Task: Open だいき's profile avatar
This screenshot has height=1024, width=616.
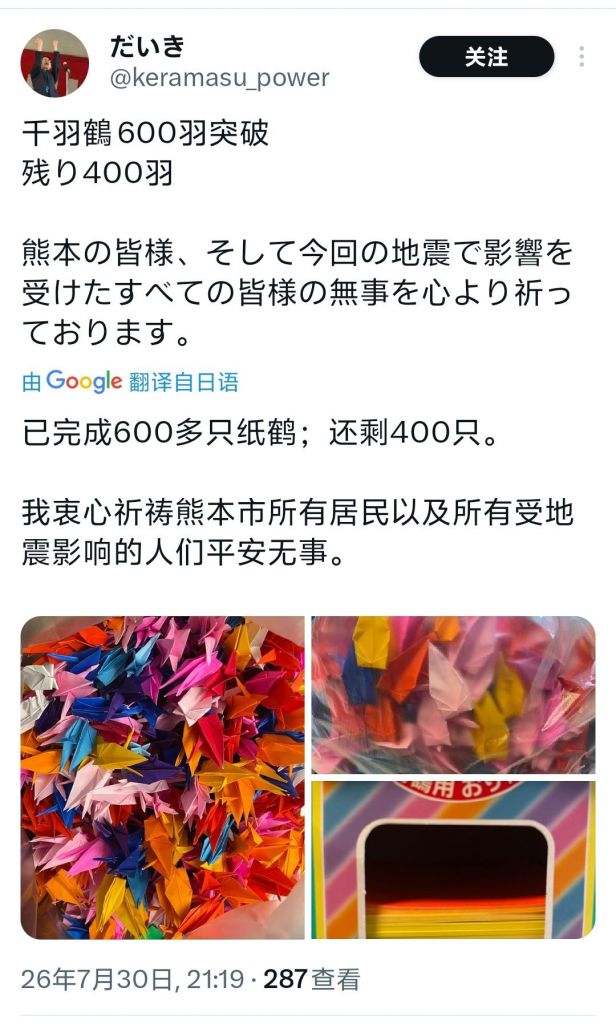Action: click(55, 63)
